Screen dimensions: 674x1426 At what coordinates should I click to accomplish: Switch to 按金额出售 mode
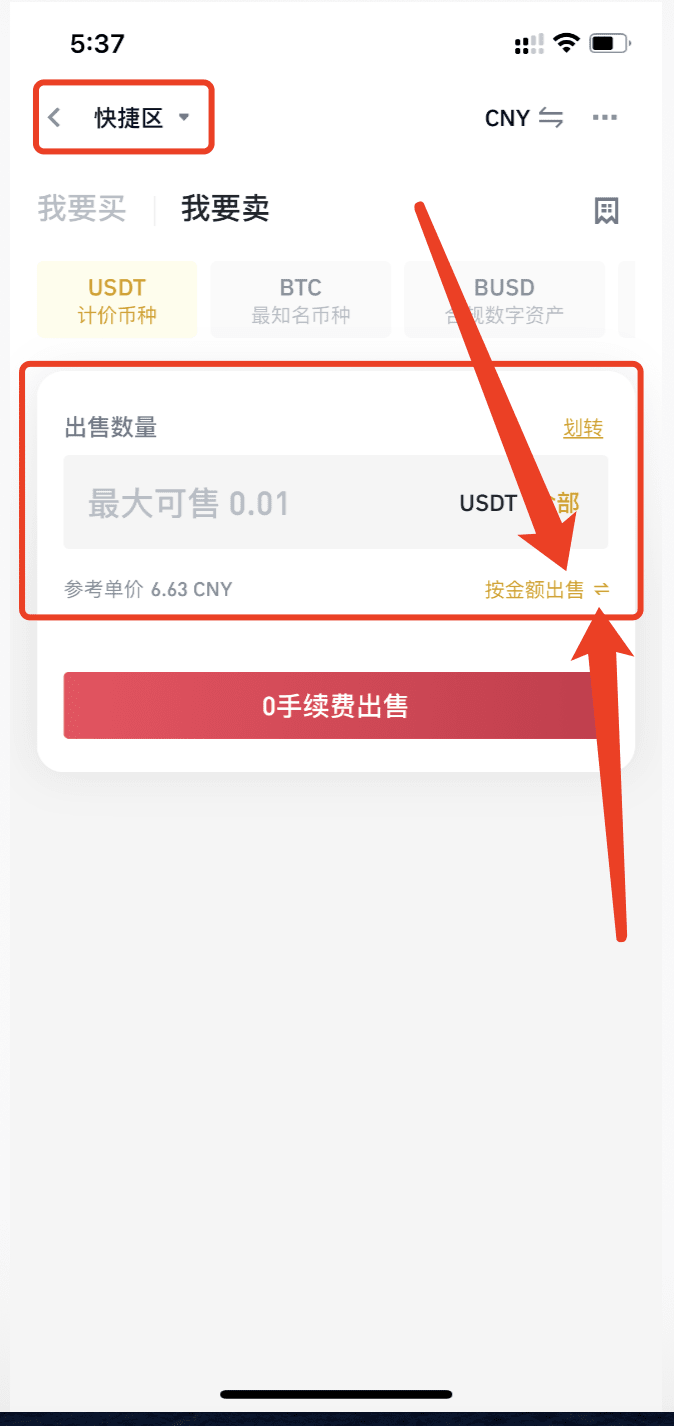(x=547, y=590)
